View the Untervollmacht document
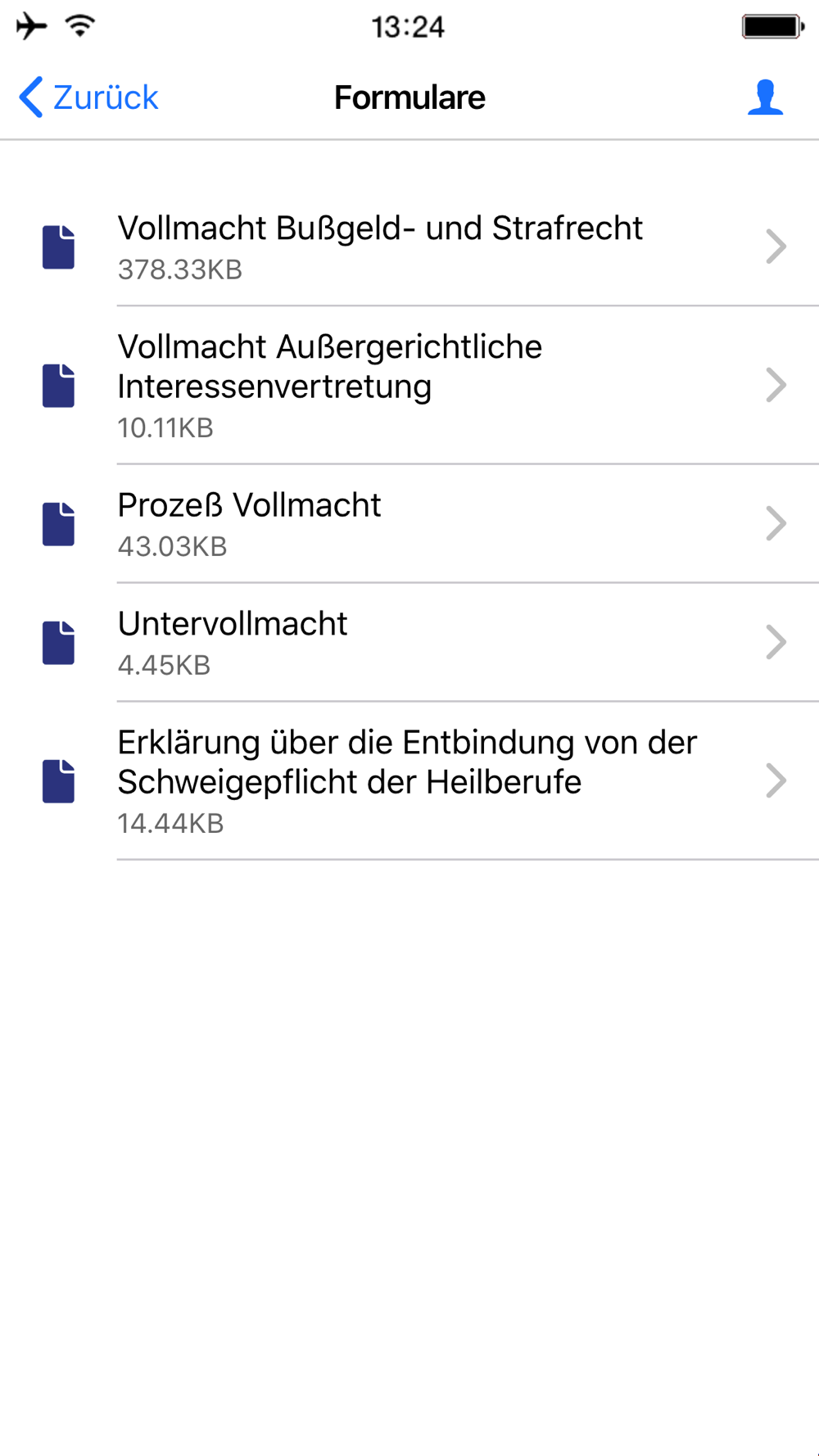Viewport: 819px width, 1456px height. (409, 642)
